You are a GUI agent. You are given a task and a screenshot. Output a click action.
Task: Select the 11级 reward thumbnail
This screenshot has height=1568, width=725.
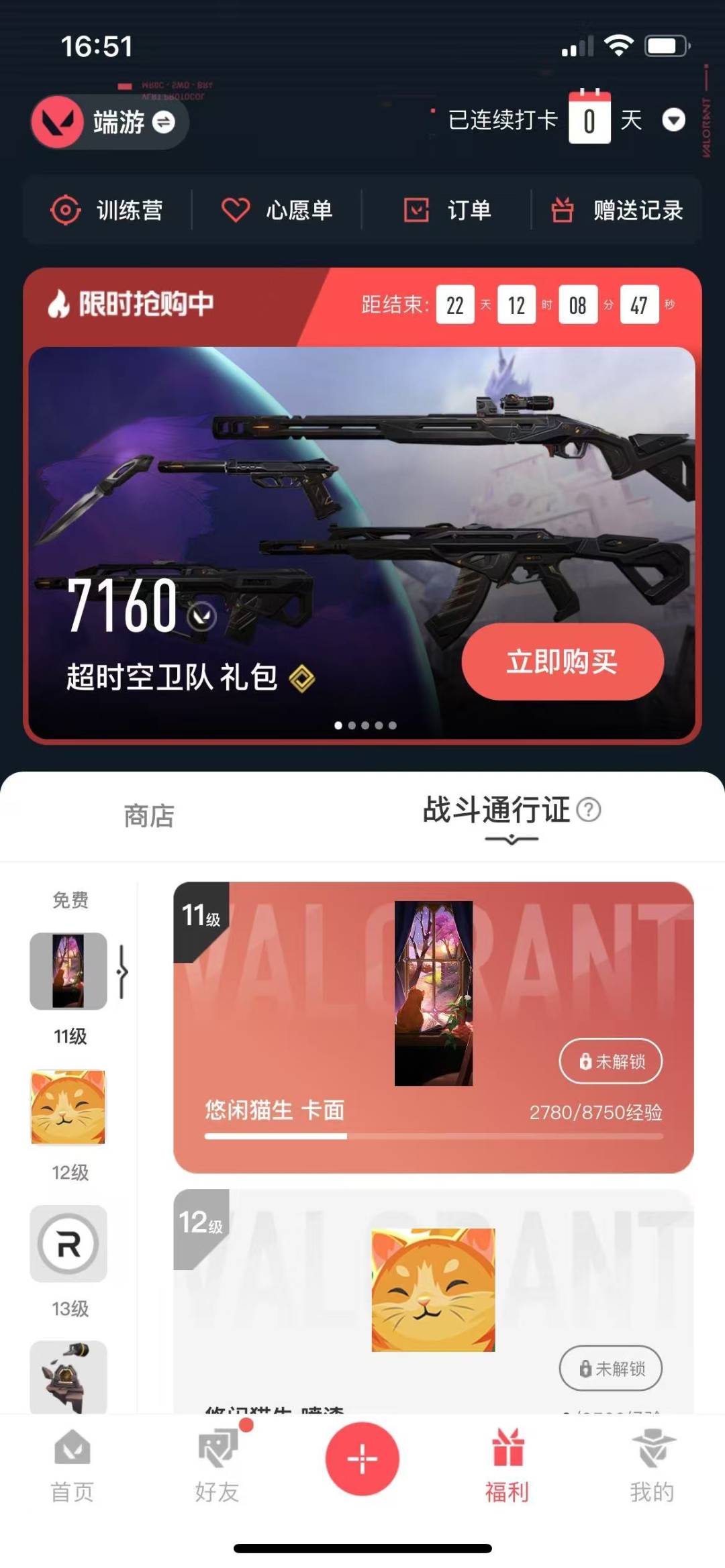68,971
